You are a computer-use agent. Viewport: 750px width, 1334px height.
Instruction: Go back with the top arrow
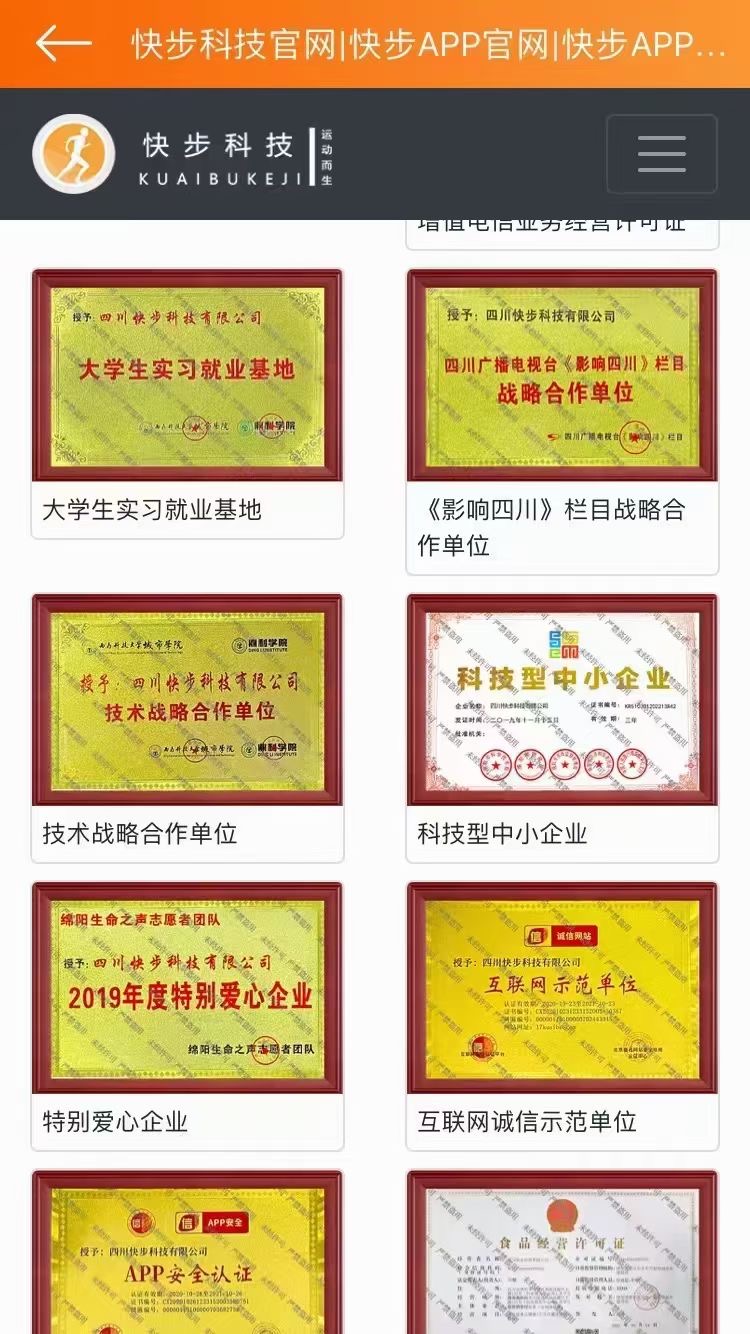62,43
